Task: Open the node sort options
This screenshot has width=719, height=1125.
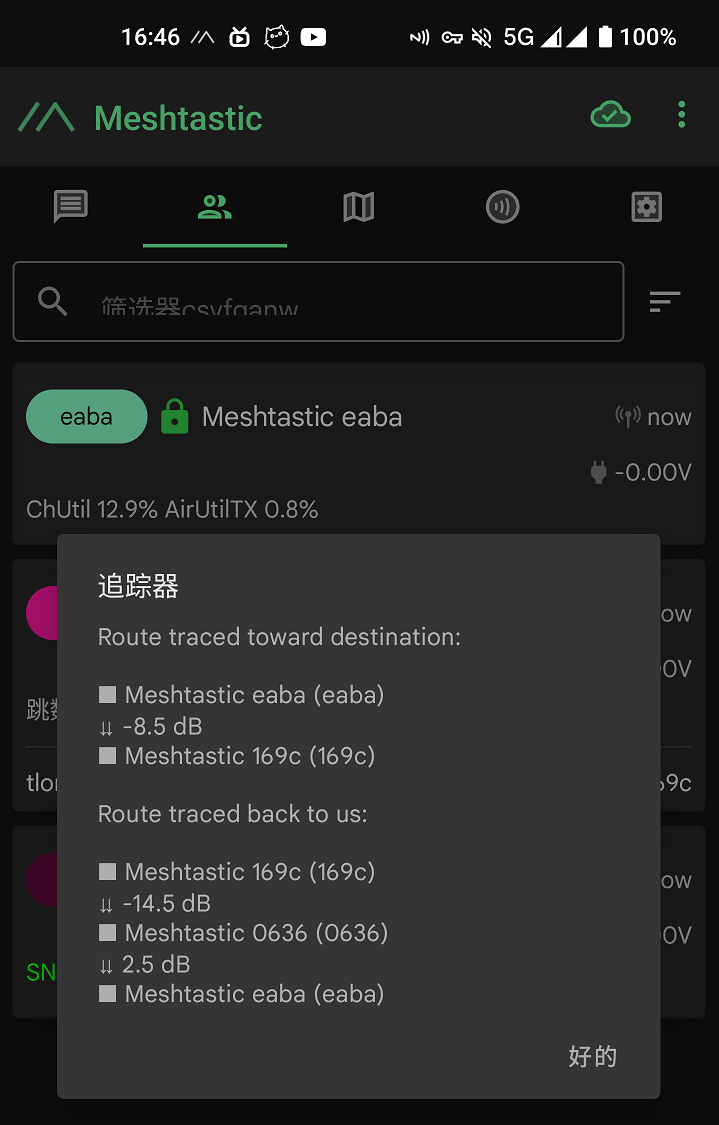Action: (x=664, y=301)
